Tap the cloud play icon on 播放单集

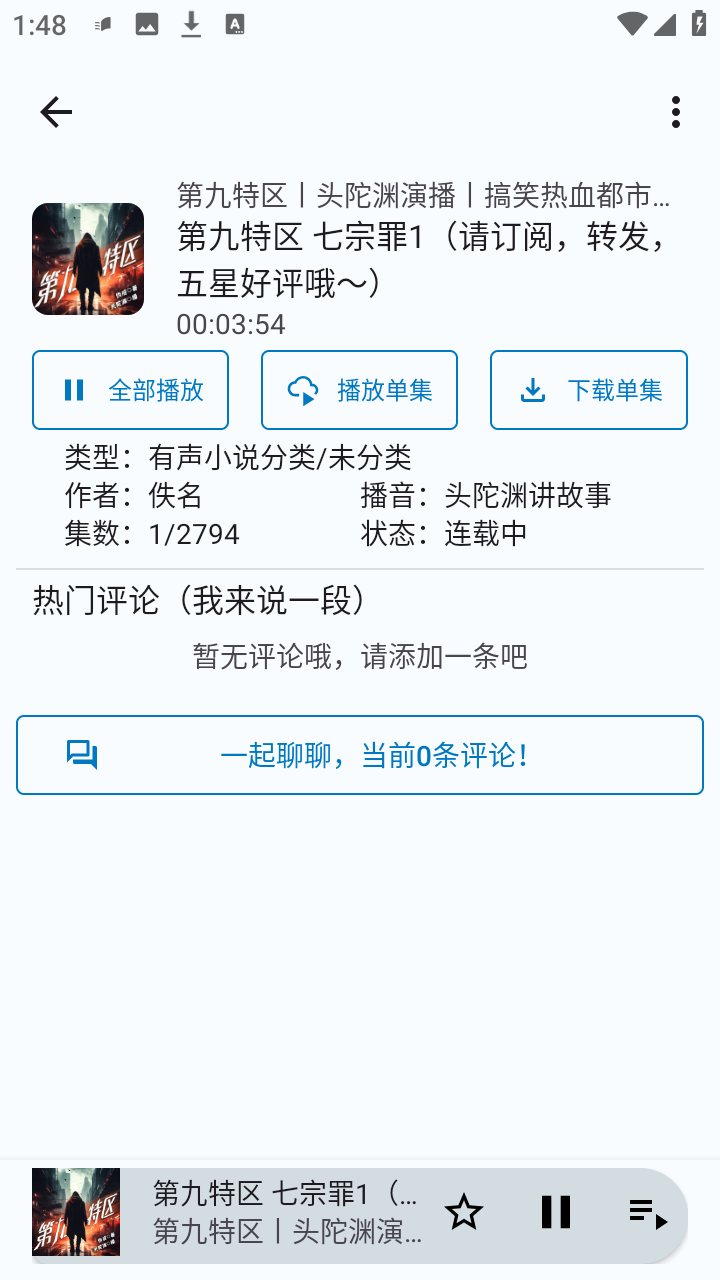(x=300, y=390)
